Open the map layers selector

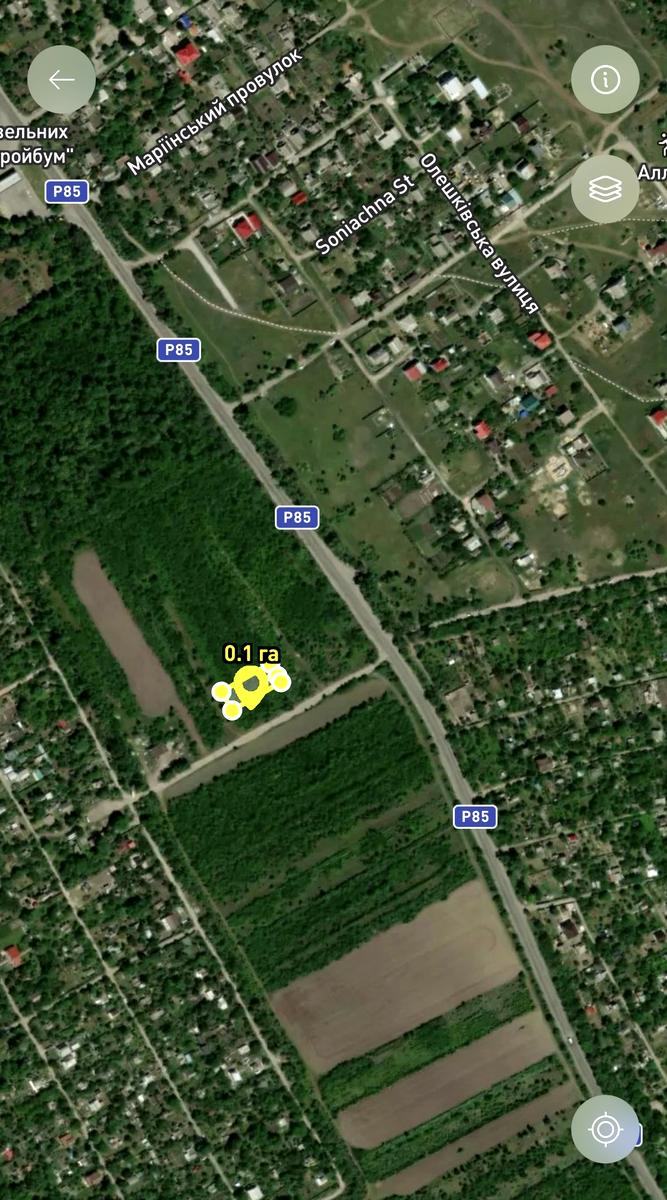click(605, 189)
